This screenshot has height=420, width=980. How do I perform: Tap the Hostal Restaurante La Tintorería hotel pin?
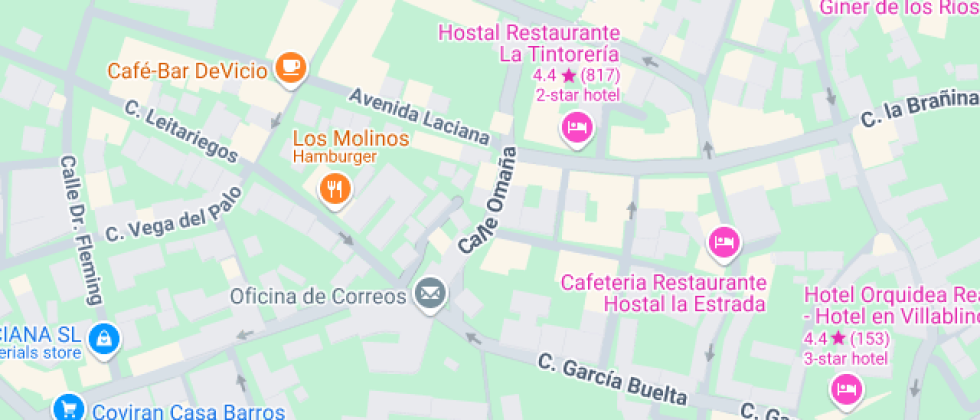coord(578,127)
